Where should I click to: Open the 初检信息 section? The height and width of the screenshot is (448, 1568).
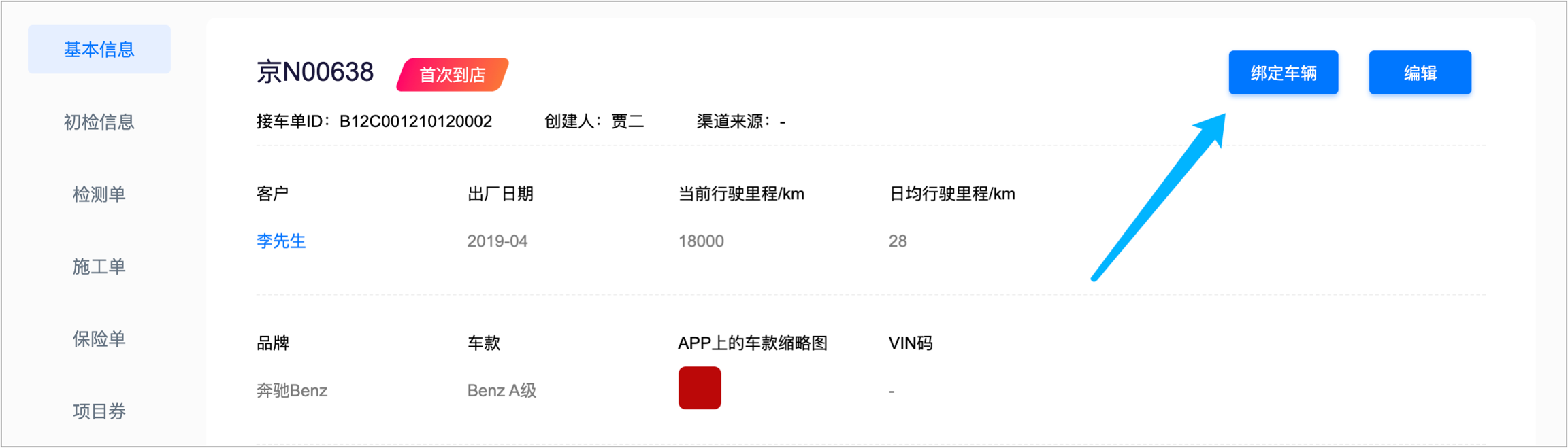(99, 122)
